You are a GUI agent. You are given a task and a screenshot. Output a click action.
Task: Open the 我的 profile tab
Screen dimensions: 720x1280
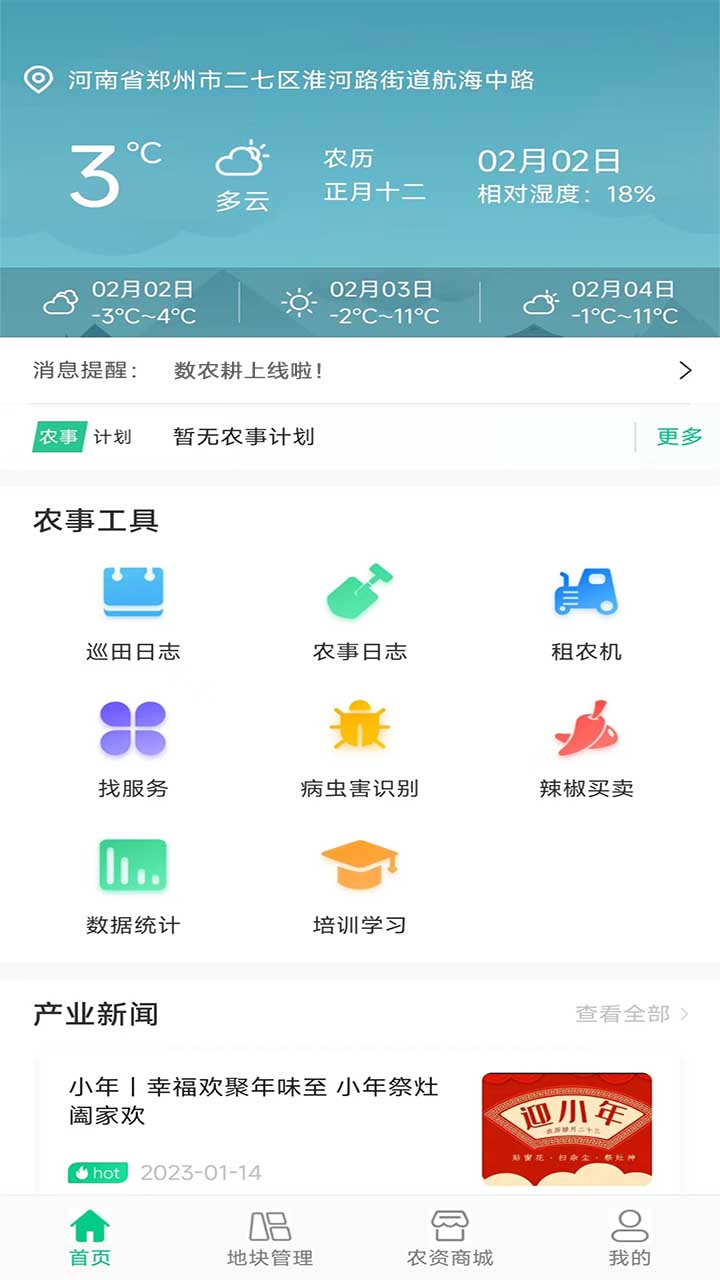click(x=630, y=1237)
